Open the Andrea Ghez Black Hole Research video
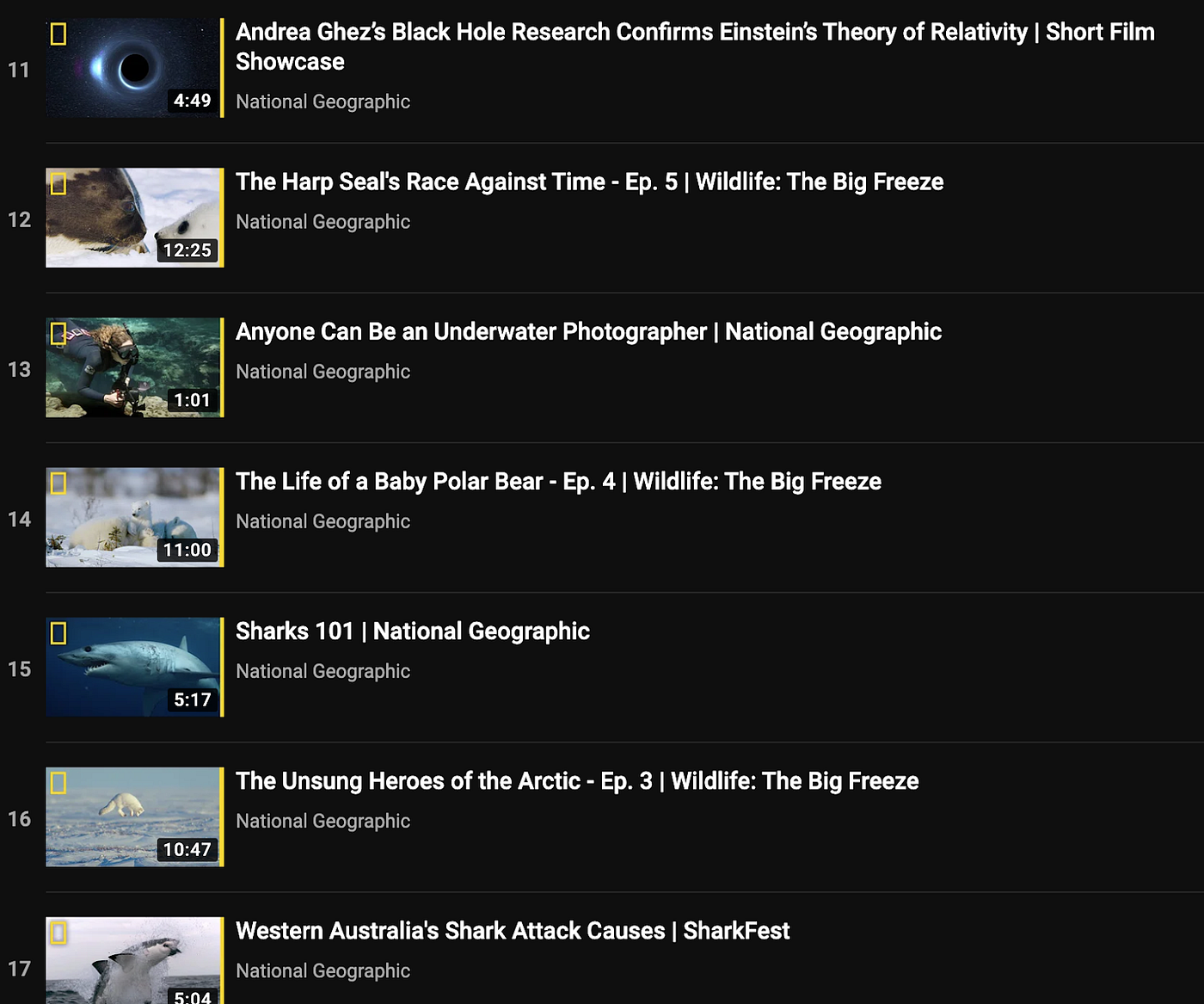This screenshot has width=1204, height=1004. pyautogui.click(x=694, y=33)
